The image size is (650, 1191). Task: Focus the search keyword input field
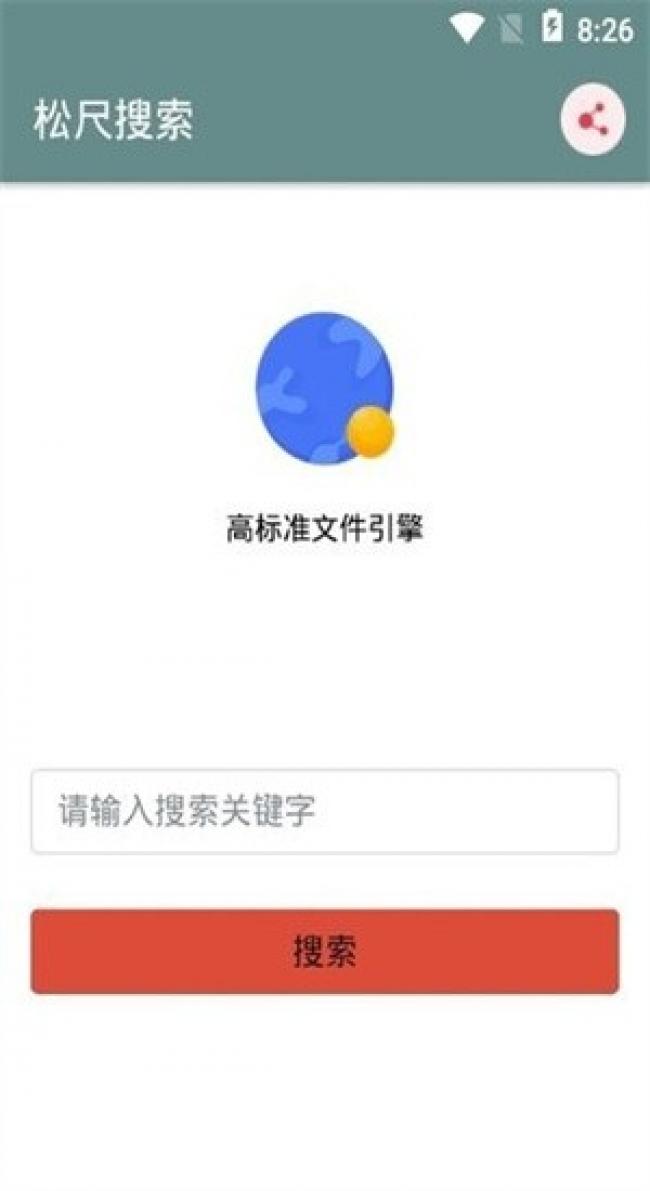(325, 811)
